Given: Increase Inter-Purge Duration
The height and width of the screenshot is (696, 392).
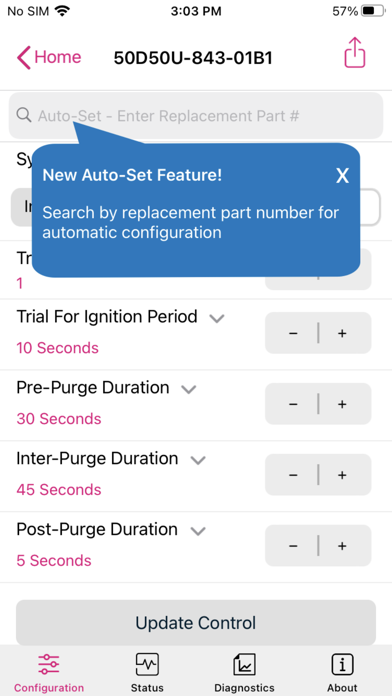Looking at the screenshot, I should pos(342,475).
